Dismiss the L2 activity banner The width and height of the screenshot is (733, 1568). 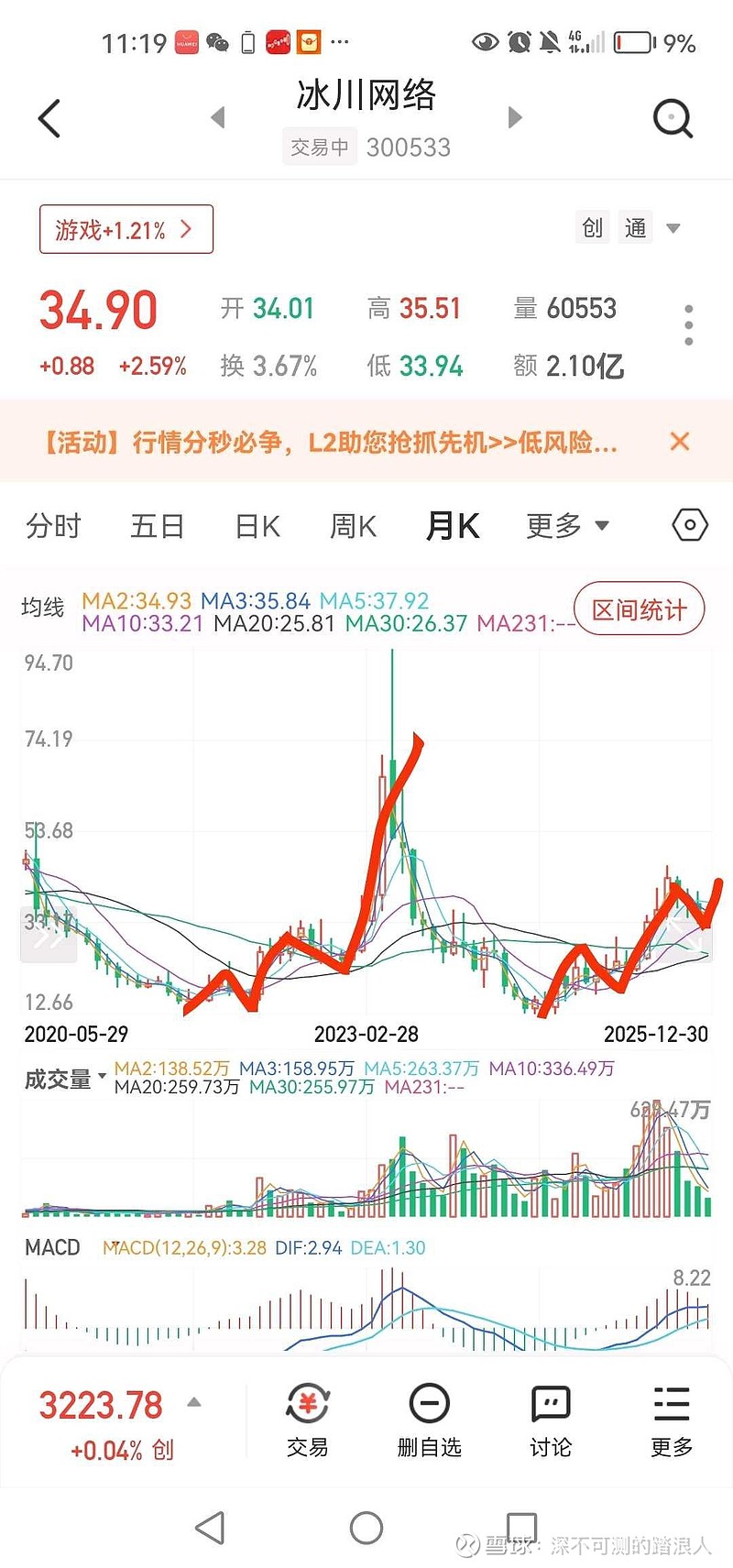coord(680,442)
